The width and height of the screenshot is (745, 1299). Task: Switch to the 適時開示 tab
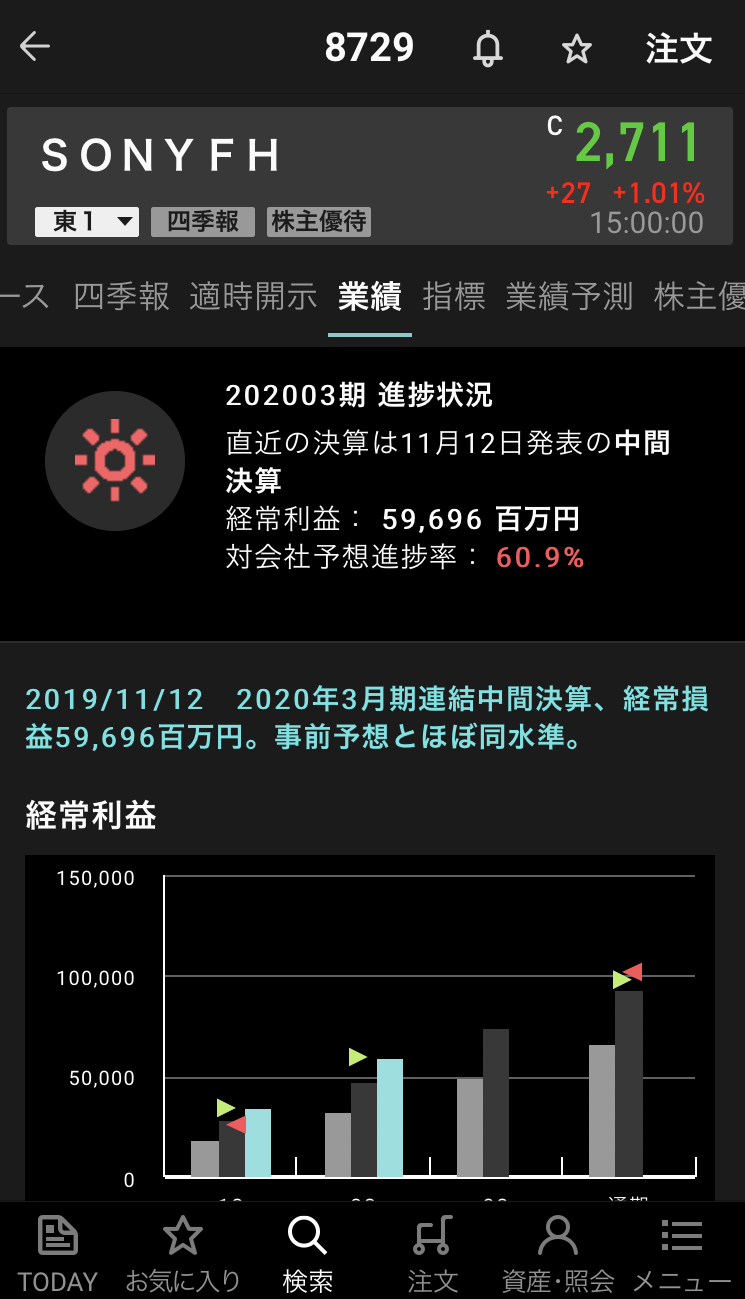point(254,296)
